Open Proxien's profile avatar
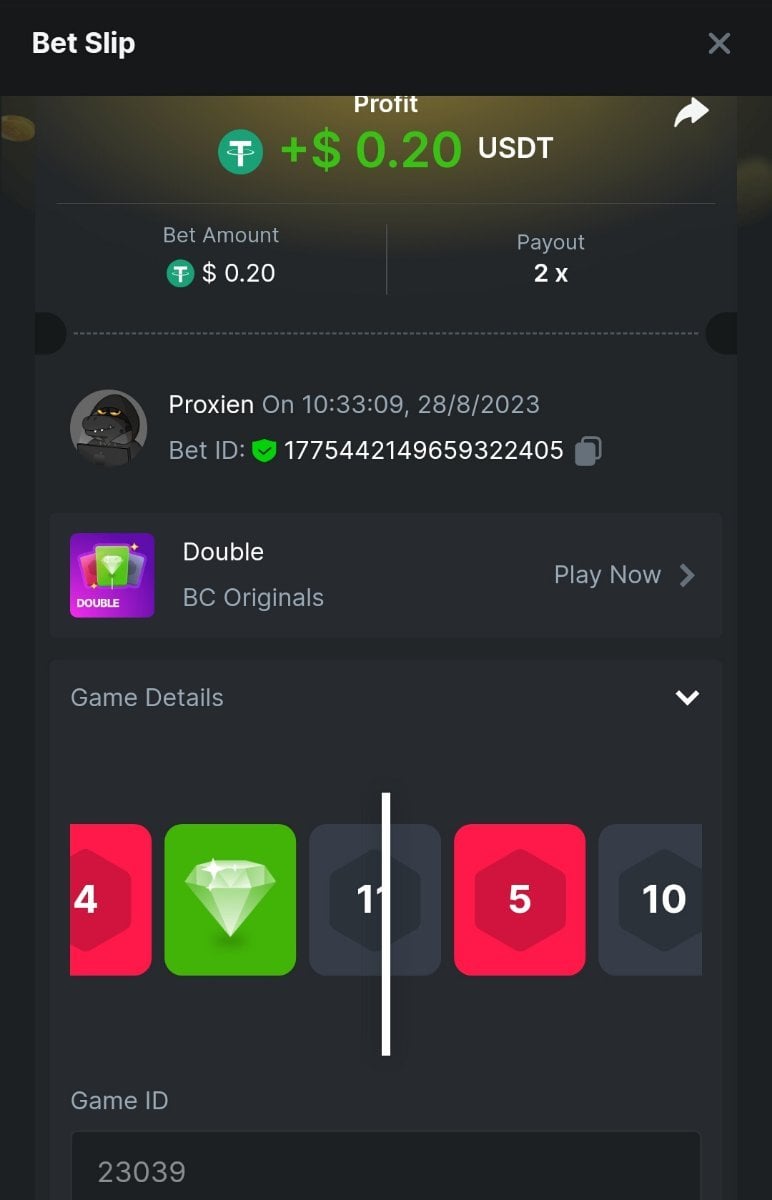Screen dimensions: 772x1200 coord(108,428)
